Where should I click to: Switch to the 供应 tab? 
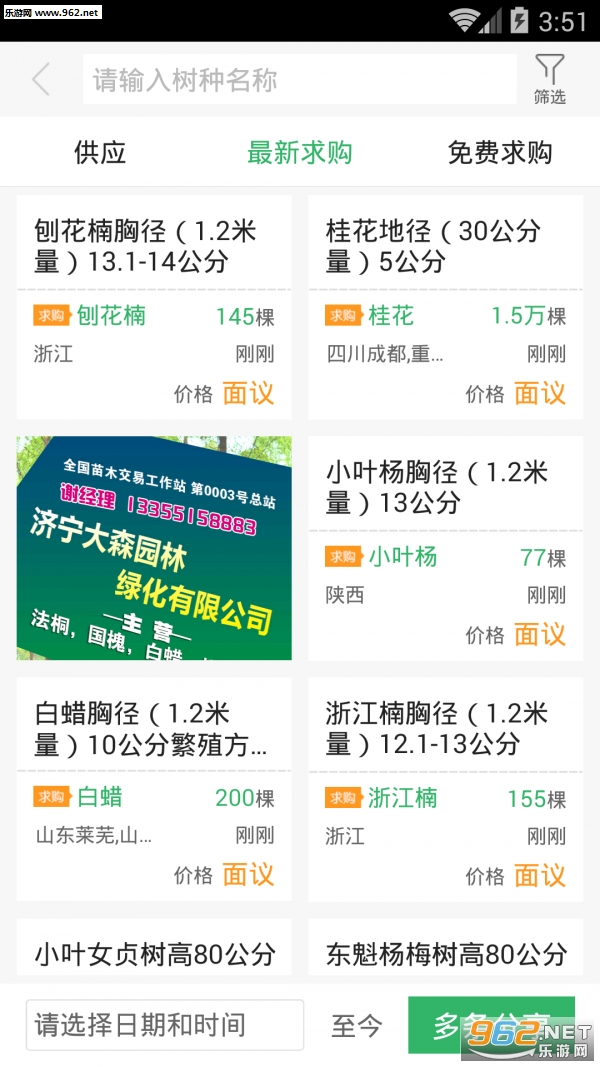(100, 153)
